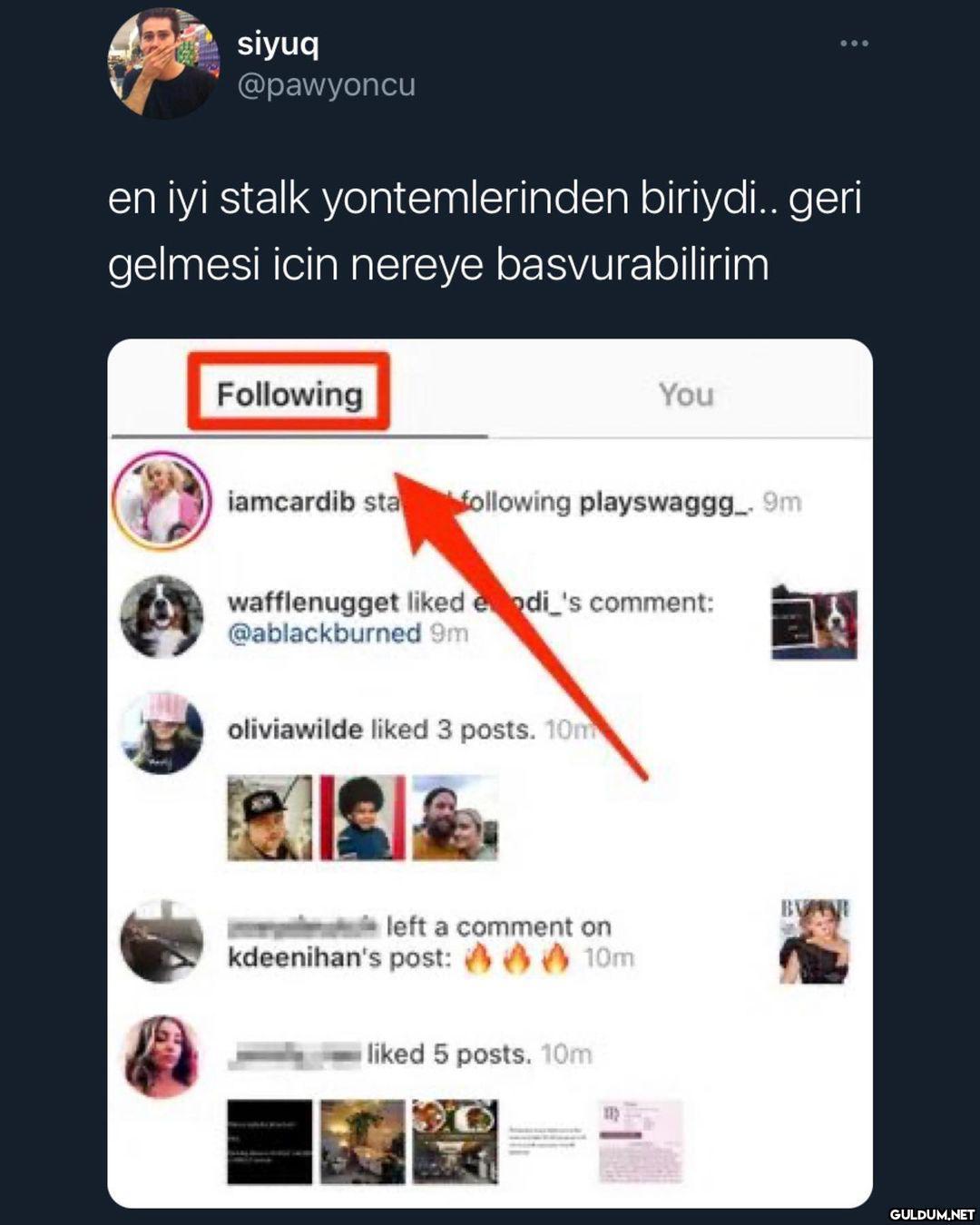Open the @pawyoncu profile handle

[x=326, y=84]
